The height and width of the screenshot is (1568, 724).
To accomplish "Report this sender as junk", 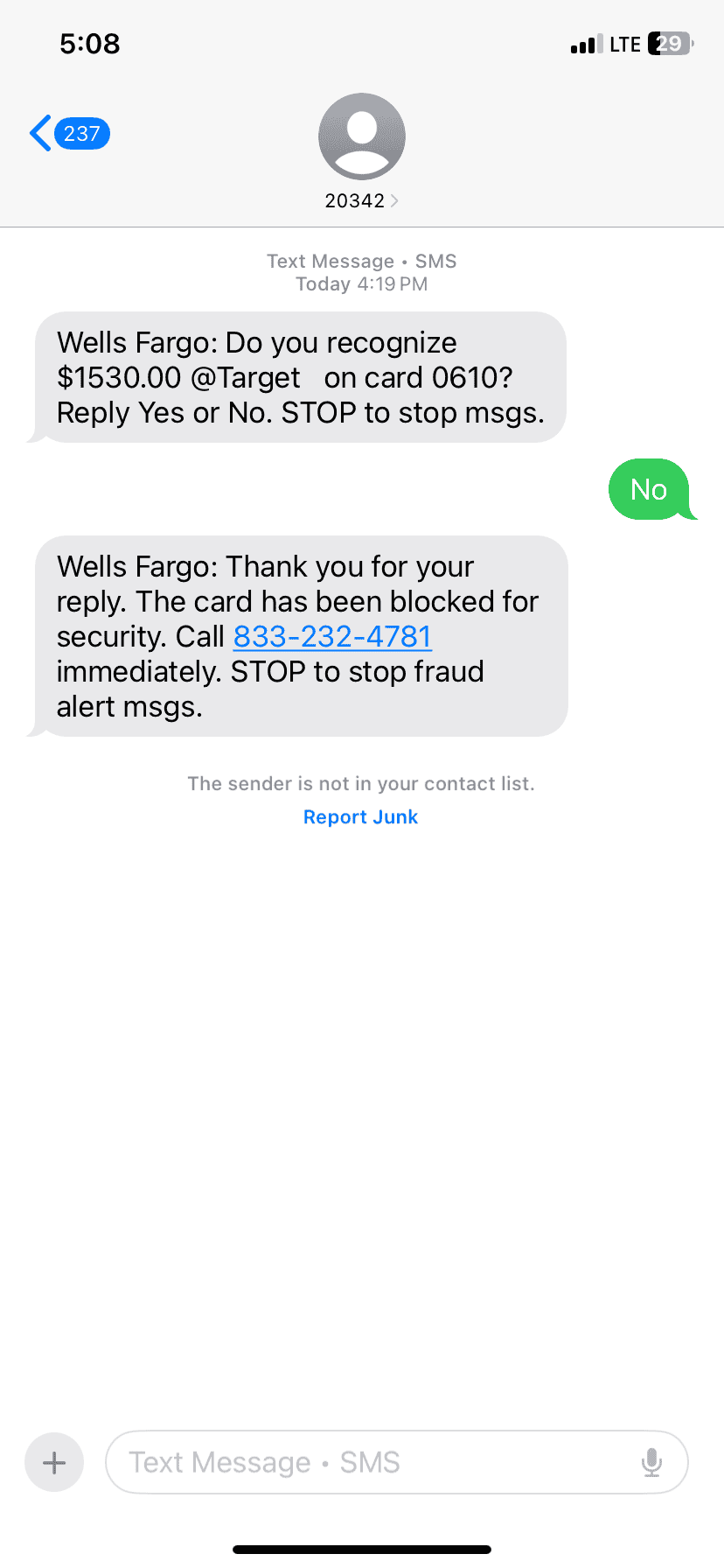I will tap(360, 817).
